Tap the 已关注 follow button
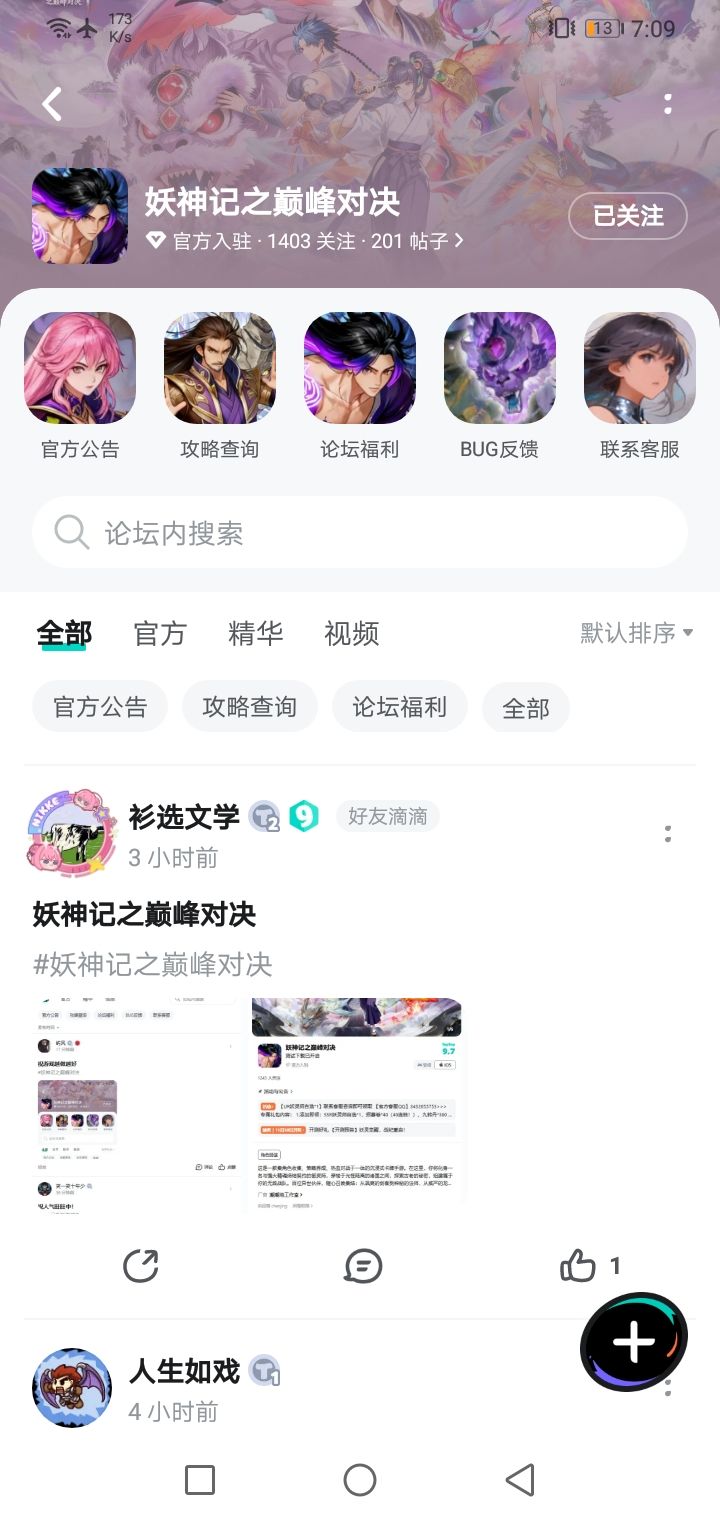 click(627, 215)
